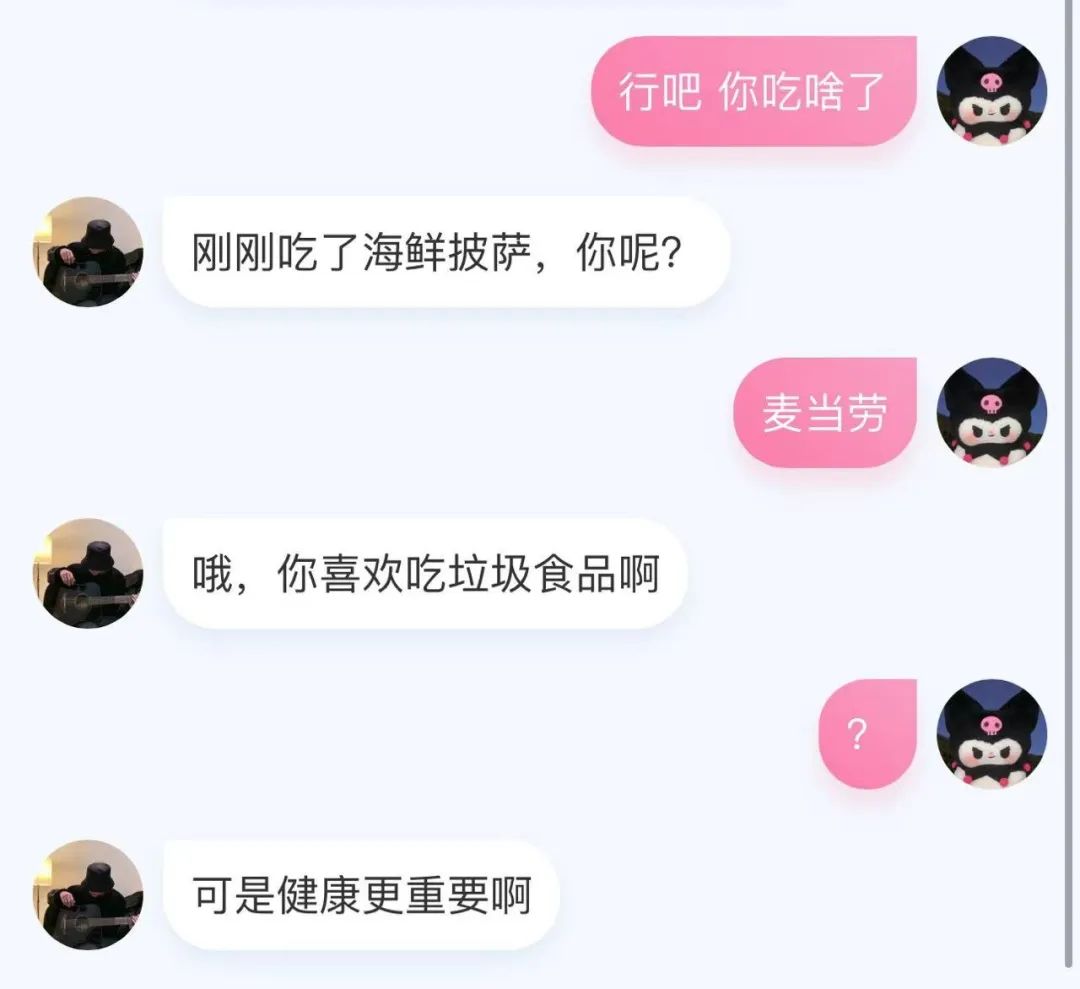Screen dimensions: 1080x989
Task: Open sender's avatar beside the 海鲜披萨 message
Action: 88,252
